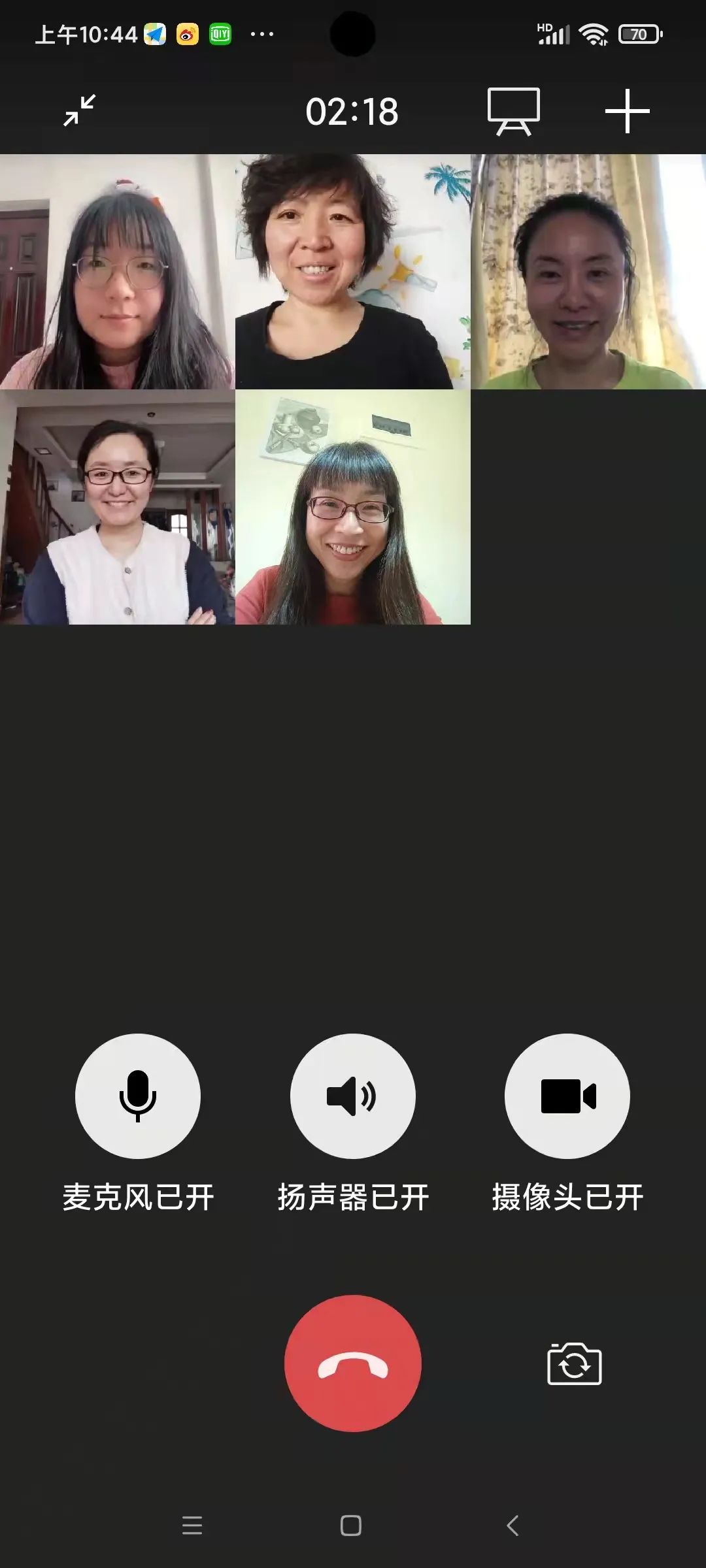Screen dimensions: 706x1568
Task: Mute the microphone
Action: [x=138, y=1096]
